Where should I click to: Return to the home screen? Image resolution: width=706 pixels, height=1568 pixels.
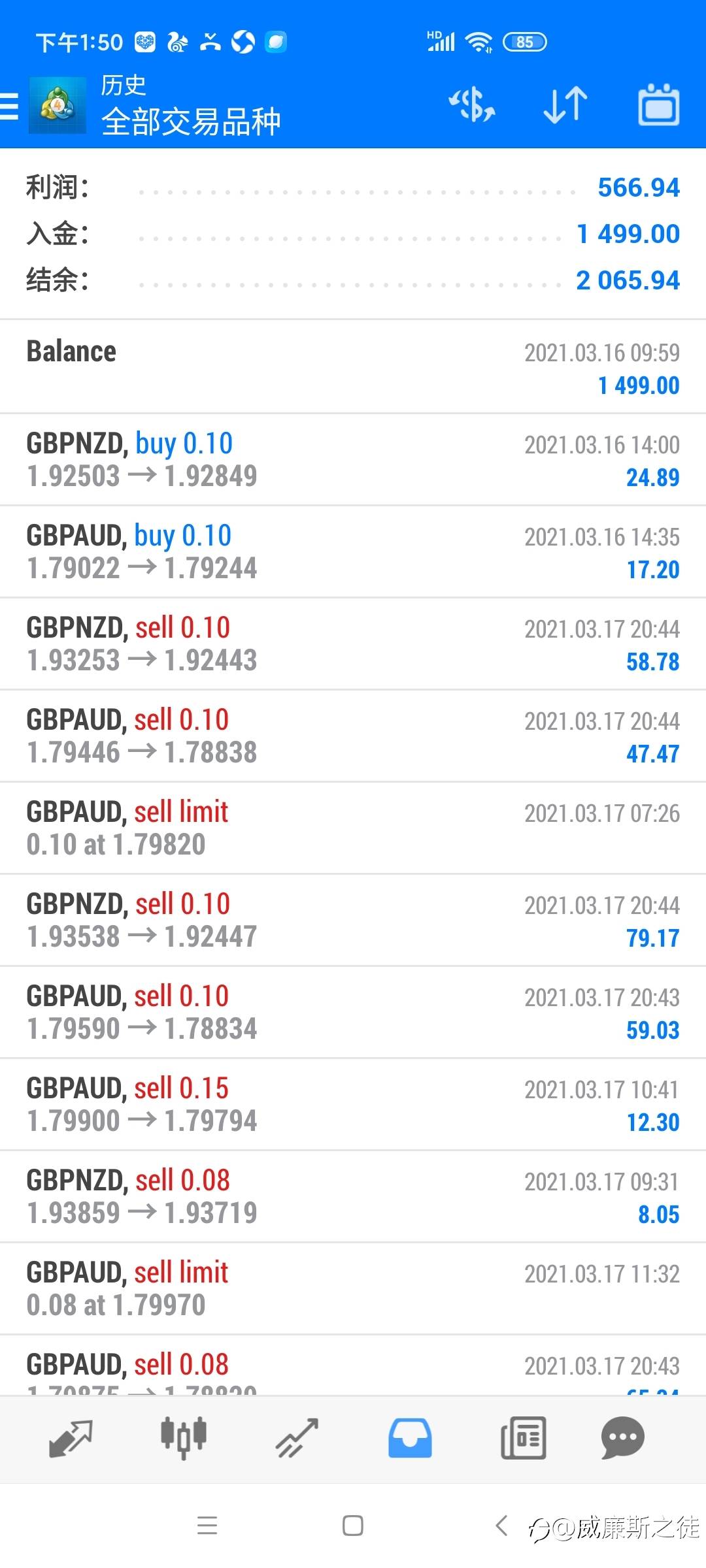click(353, 1526)
